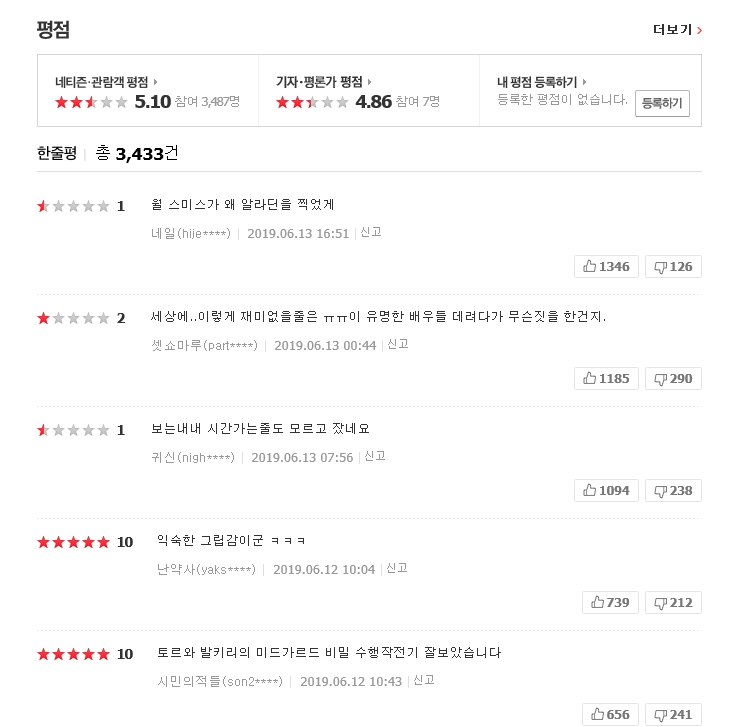Like the review by 귀신

(x=606, y=490)
